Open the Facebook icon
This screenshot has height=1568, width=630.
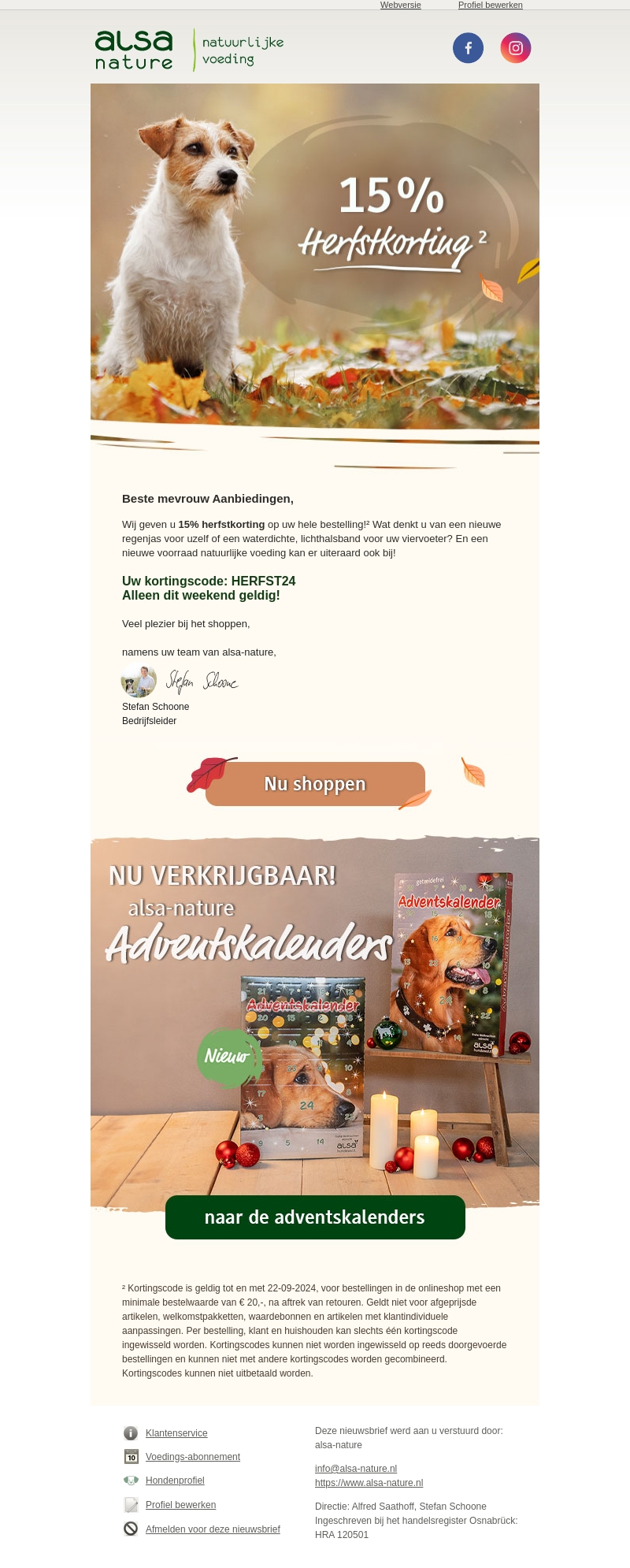pos(468,48)
